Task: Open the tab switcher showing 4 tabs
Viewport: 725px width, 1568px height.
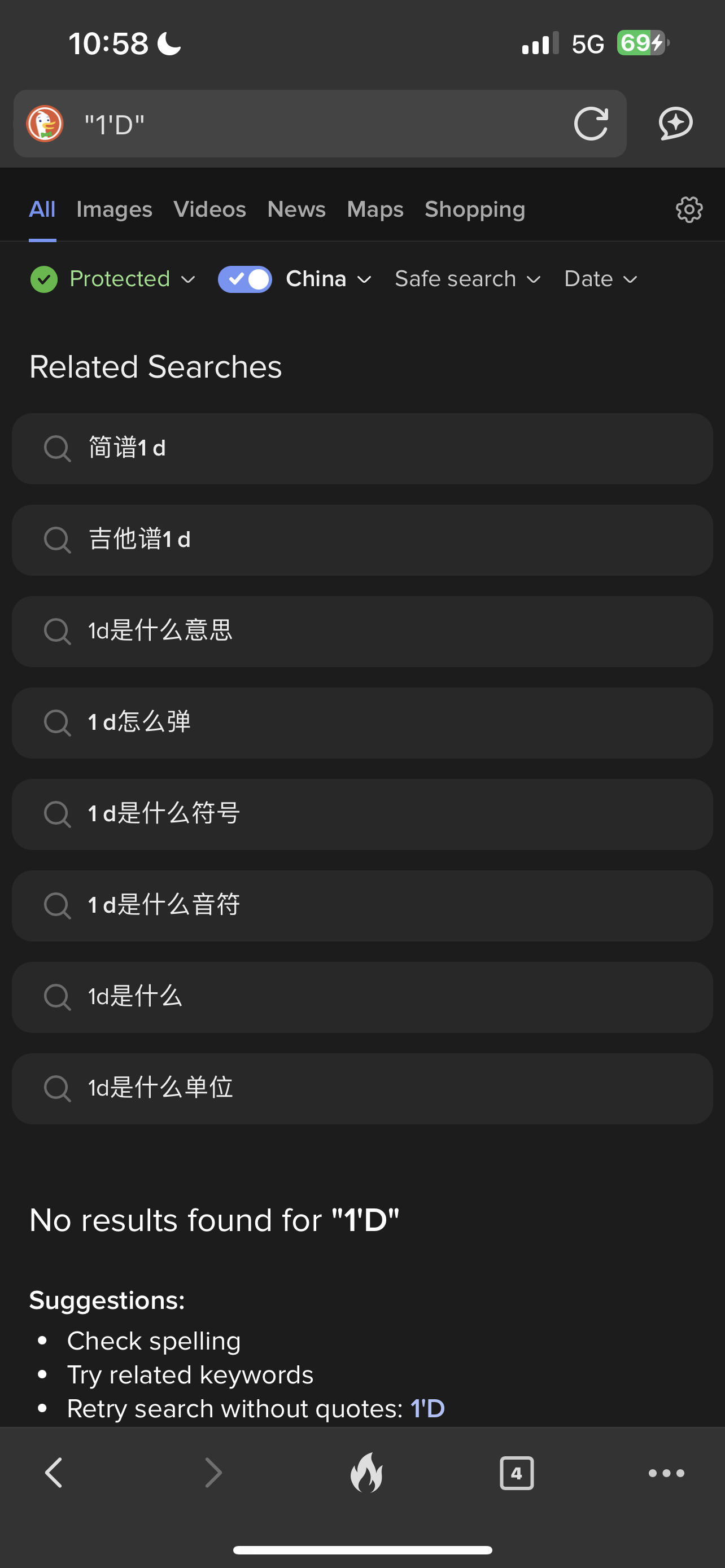Action: [x=516, y=1473]
